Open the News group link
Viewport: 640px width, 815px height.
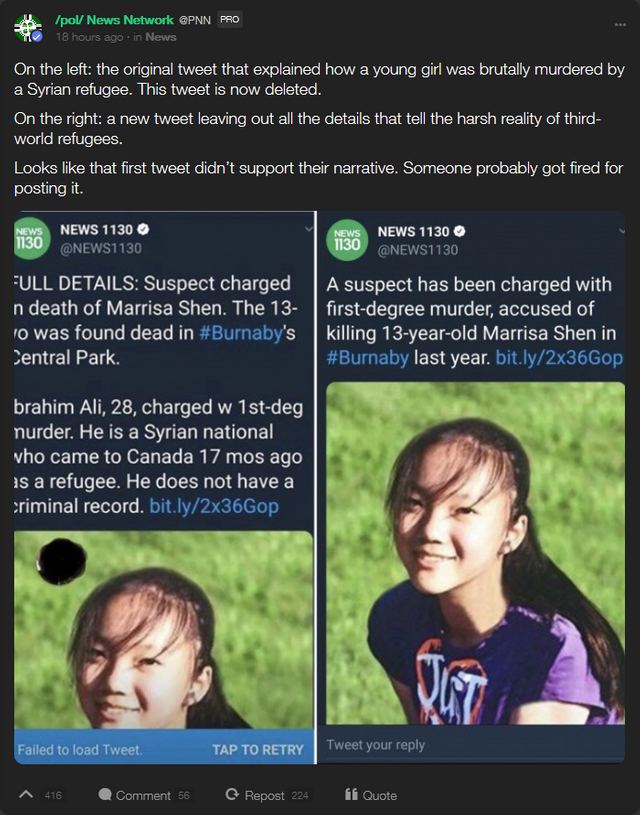(x=160, y=37)
